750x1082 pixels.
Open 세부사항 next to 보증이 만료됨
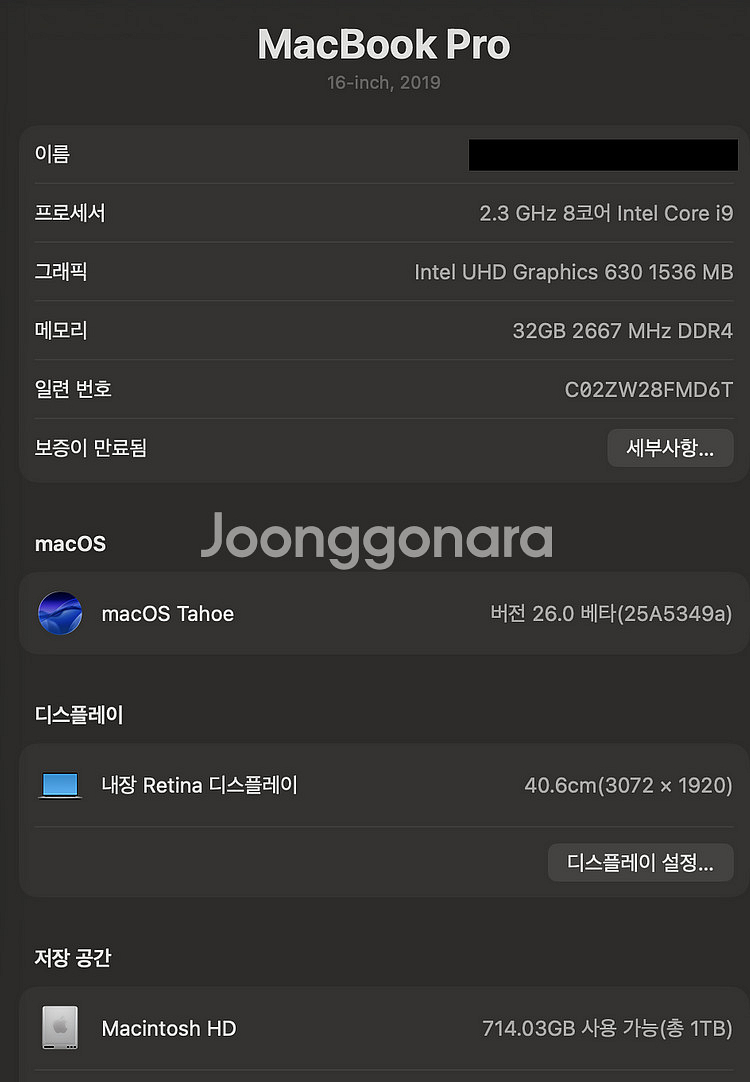670,448
